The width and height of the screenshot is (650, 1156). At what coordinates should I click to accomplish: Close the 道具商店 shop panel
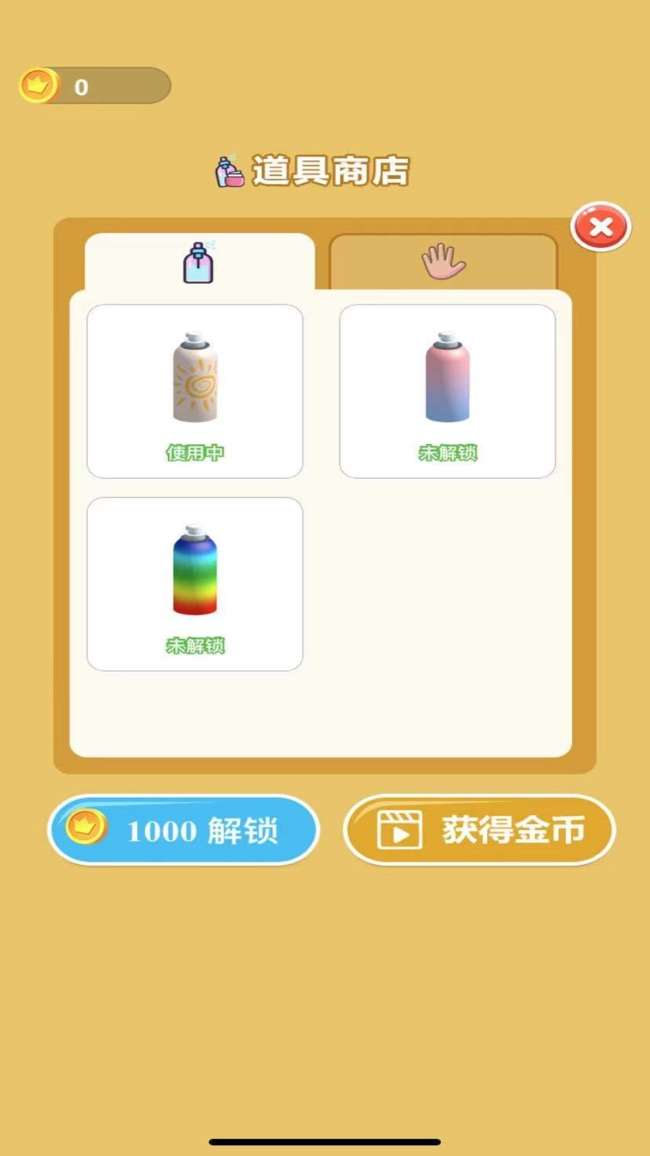(601, 226)
